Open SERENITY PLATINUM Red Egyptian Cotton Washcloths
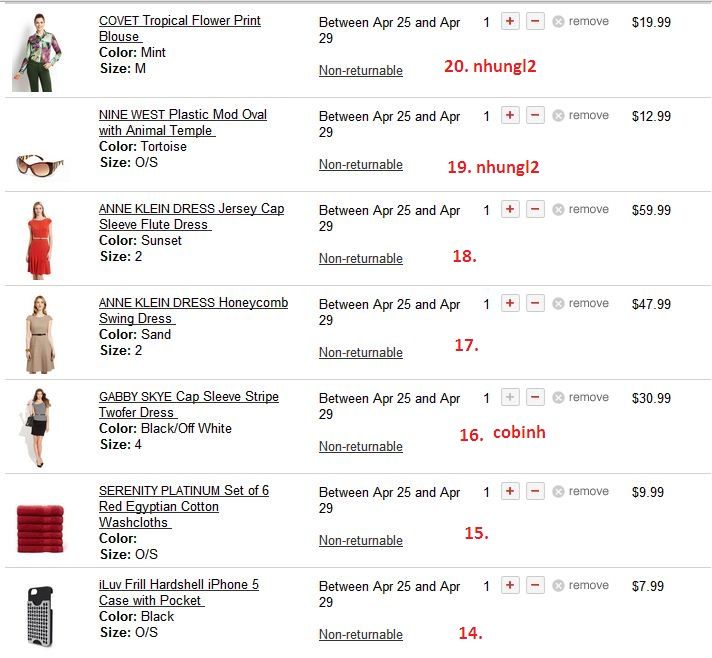The height and width of the screenshot is (658, 712). point(183,491)
